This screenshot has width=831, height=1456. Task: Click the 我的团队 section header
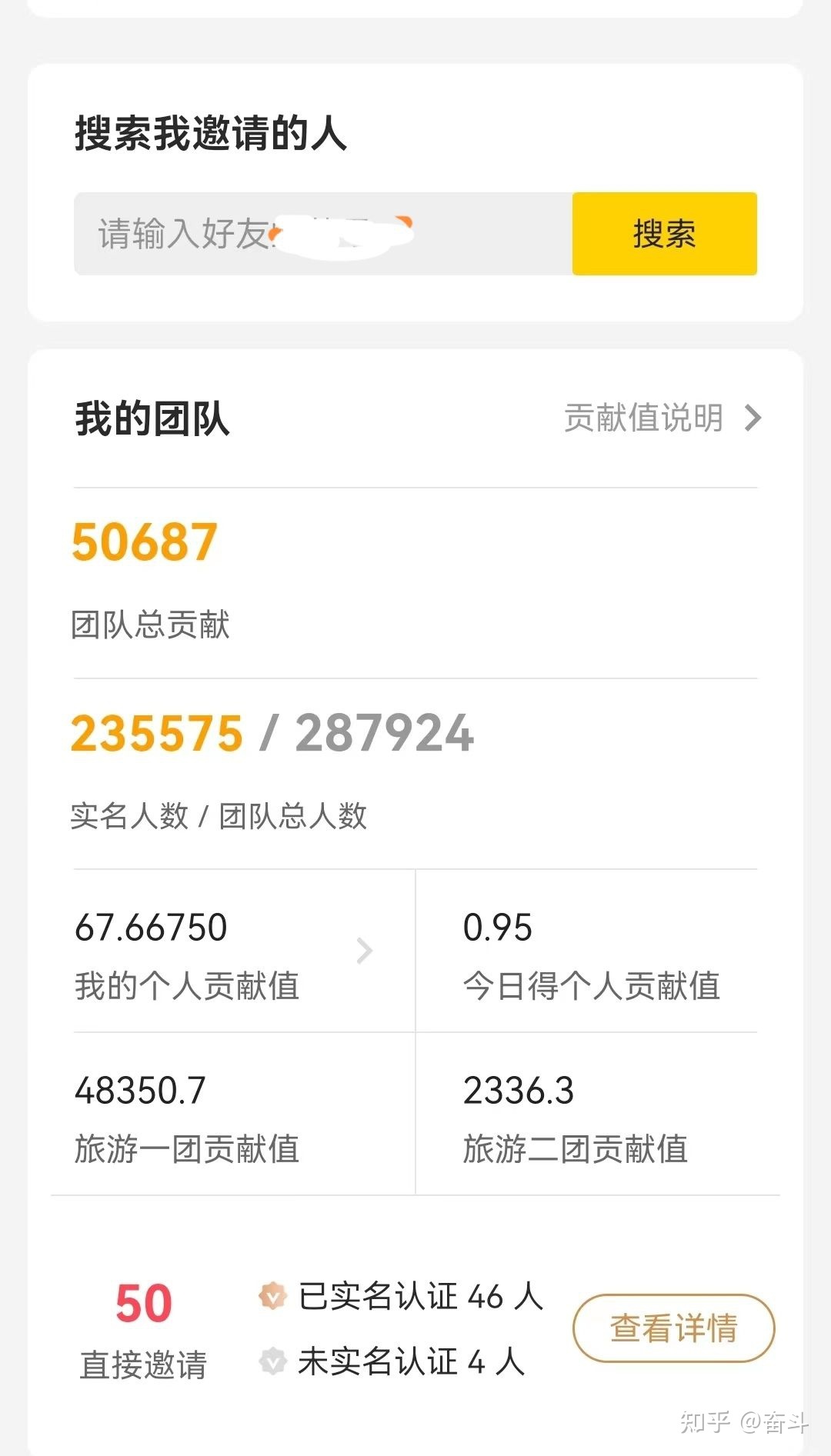[x=151, y=418]
